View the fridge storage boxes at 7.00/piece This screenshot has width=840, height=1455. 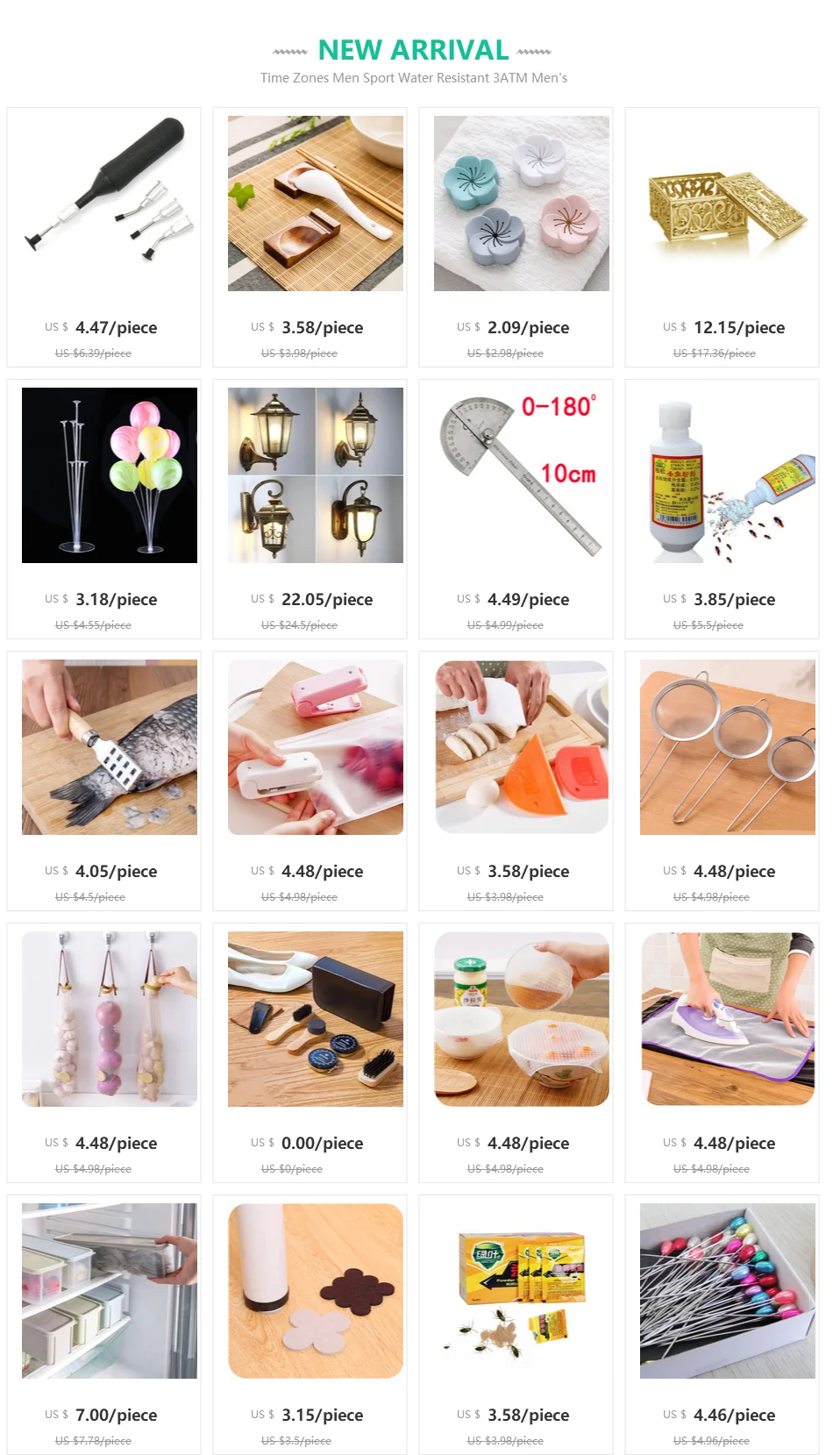point(103,1324)
